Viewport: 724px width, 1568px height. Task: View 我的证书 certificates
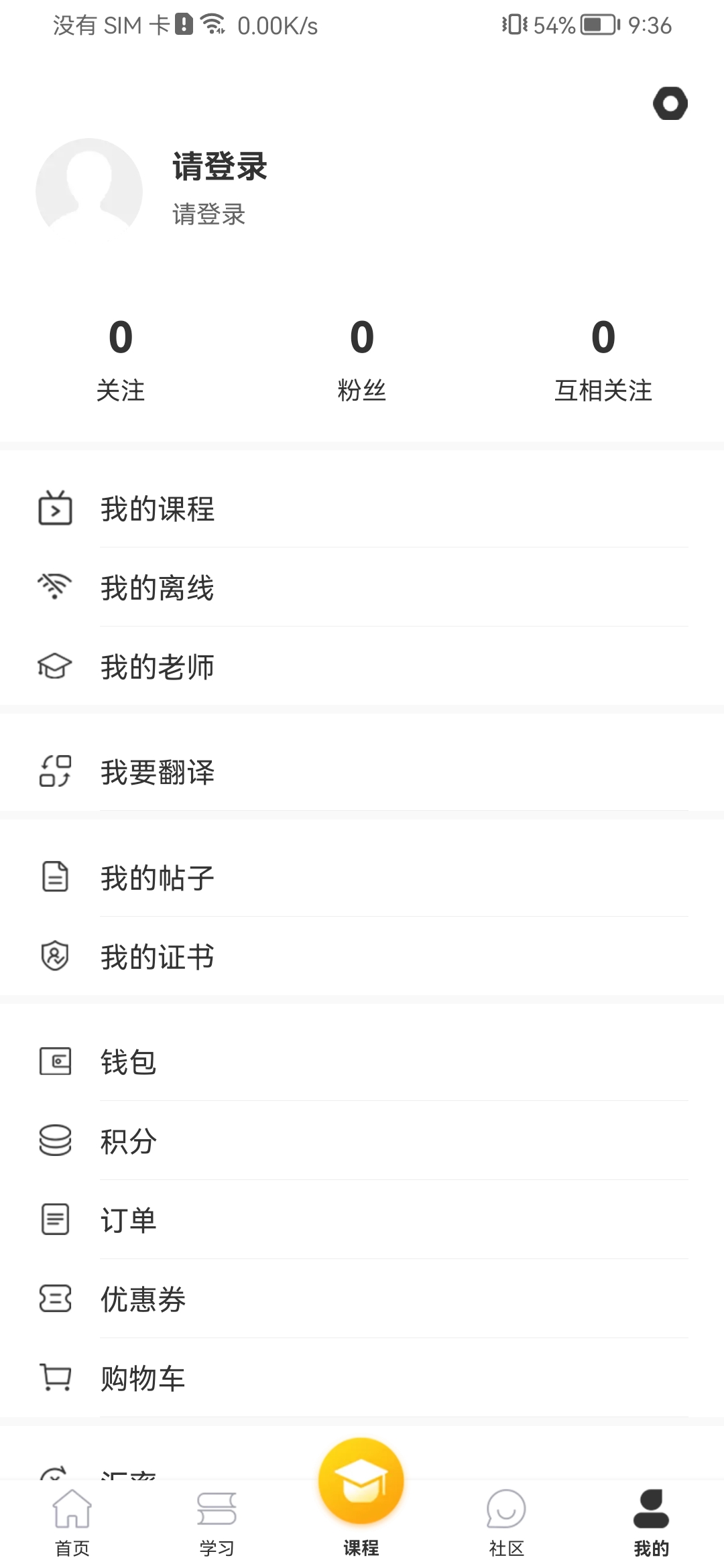pyautogui.click(x=362, y=956)
